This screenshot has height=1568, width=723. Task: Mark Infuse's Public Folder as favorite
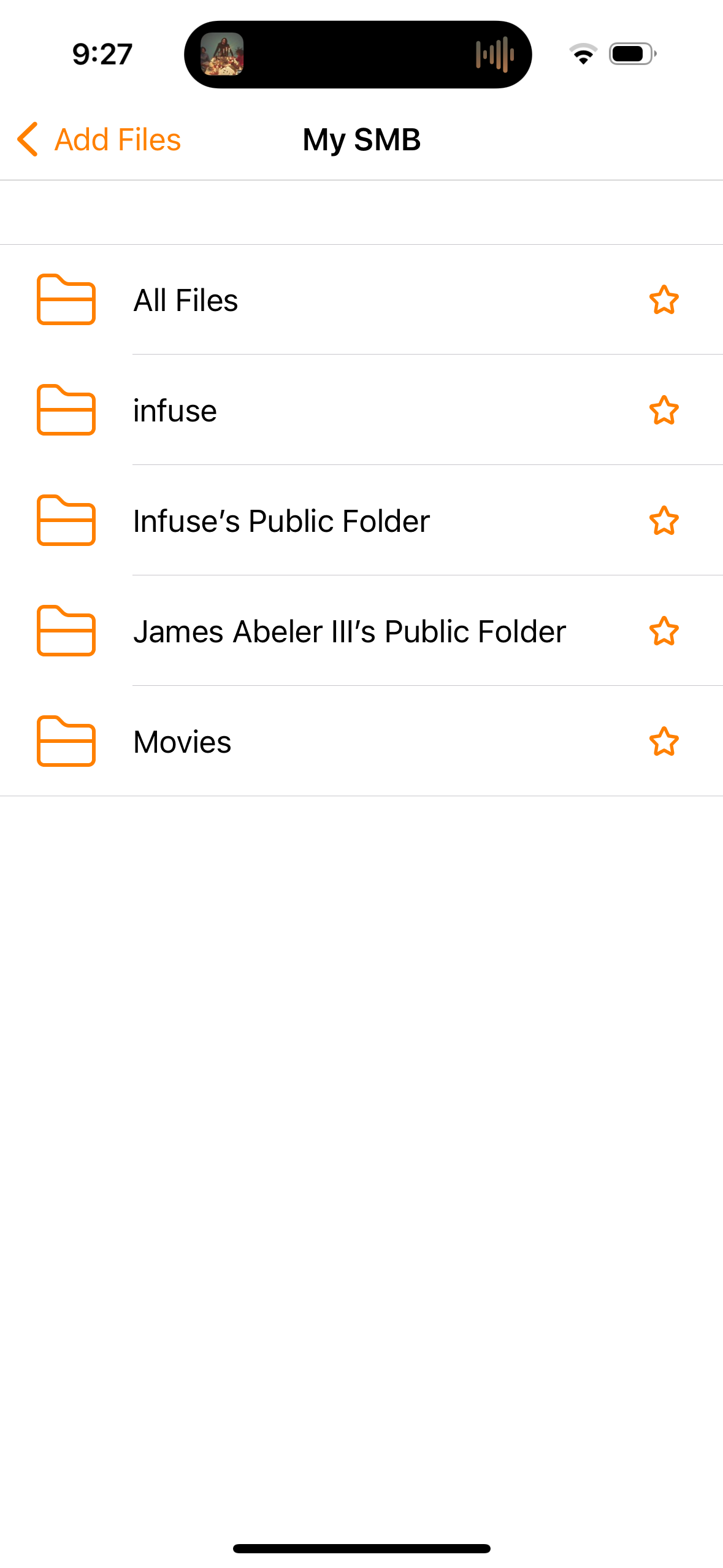tap(664, 521)
